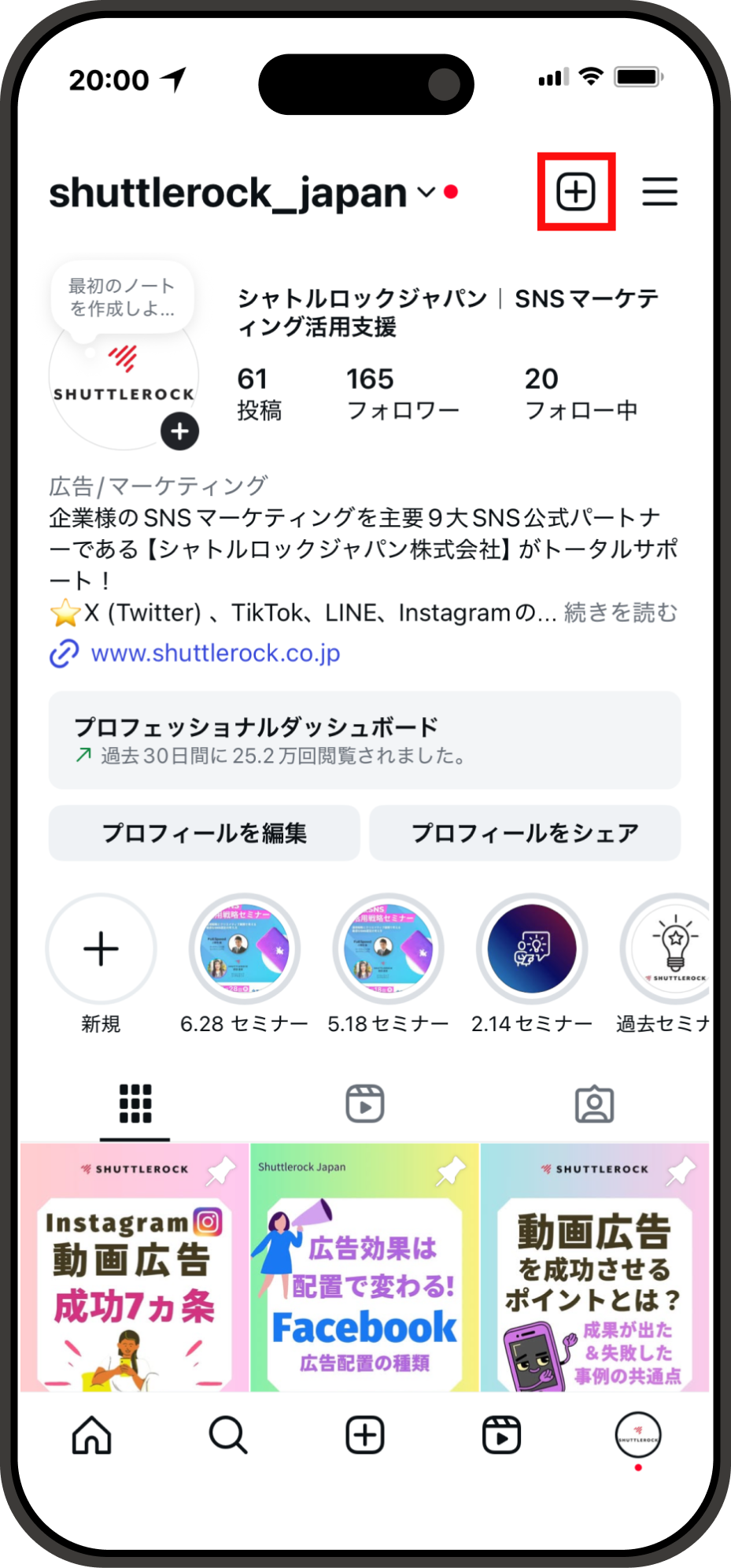Switch to the grid posts tab
The height and width of the screenshot is (1568, 731).
click(133, 1103)
